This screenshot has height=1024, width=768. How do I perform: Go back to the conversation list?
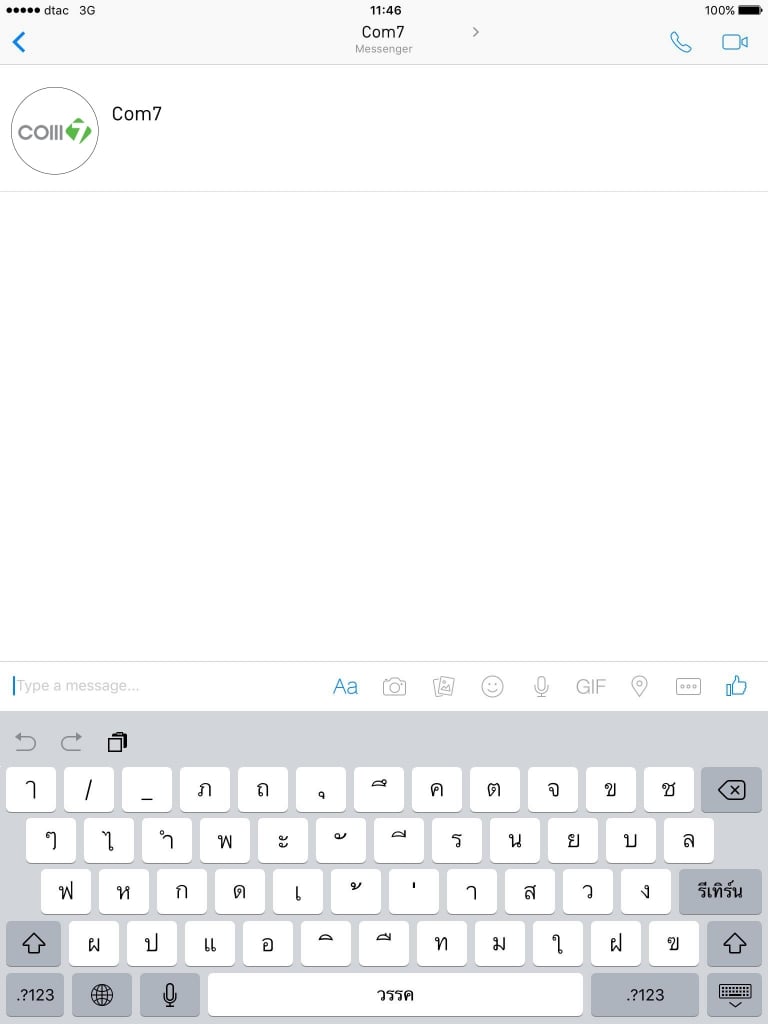pyautogui.click(x=19, y=42)
